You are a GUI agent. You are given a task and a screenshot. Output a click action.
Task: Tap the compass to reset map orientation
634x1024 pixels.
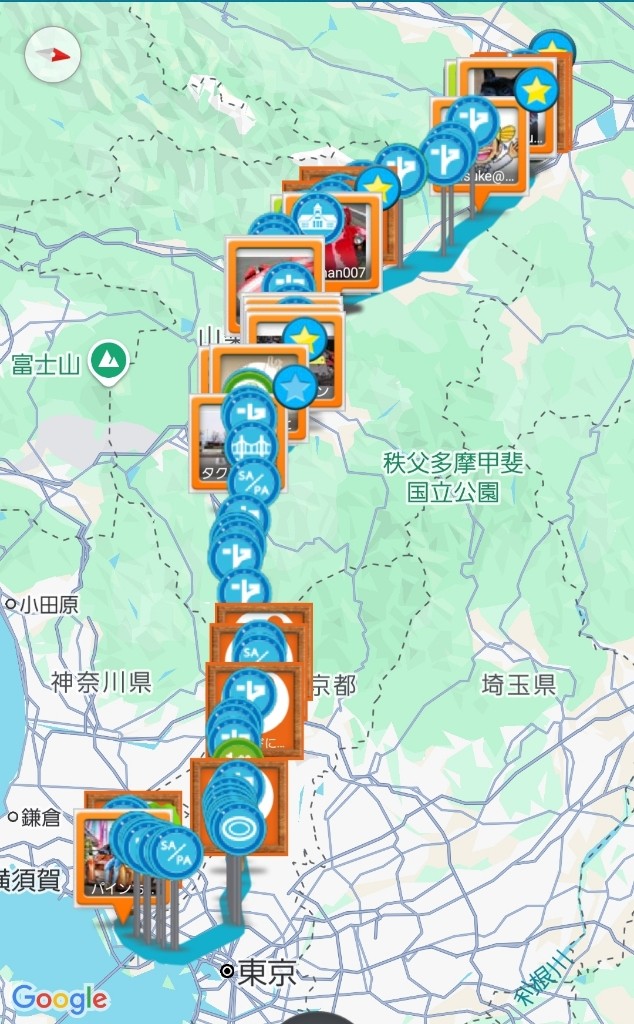(53, 55)
